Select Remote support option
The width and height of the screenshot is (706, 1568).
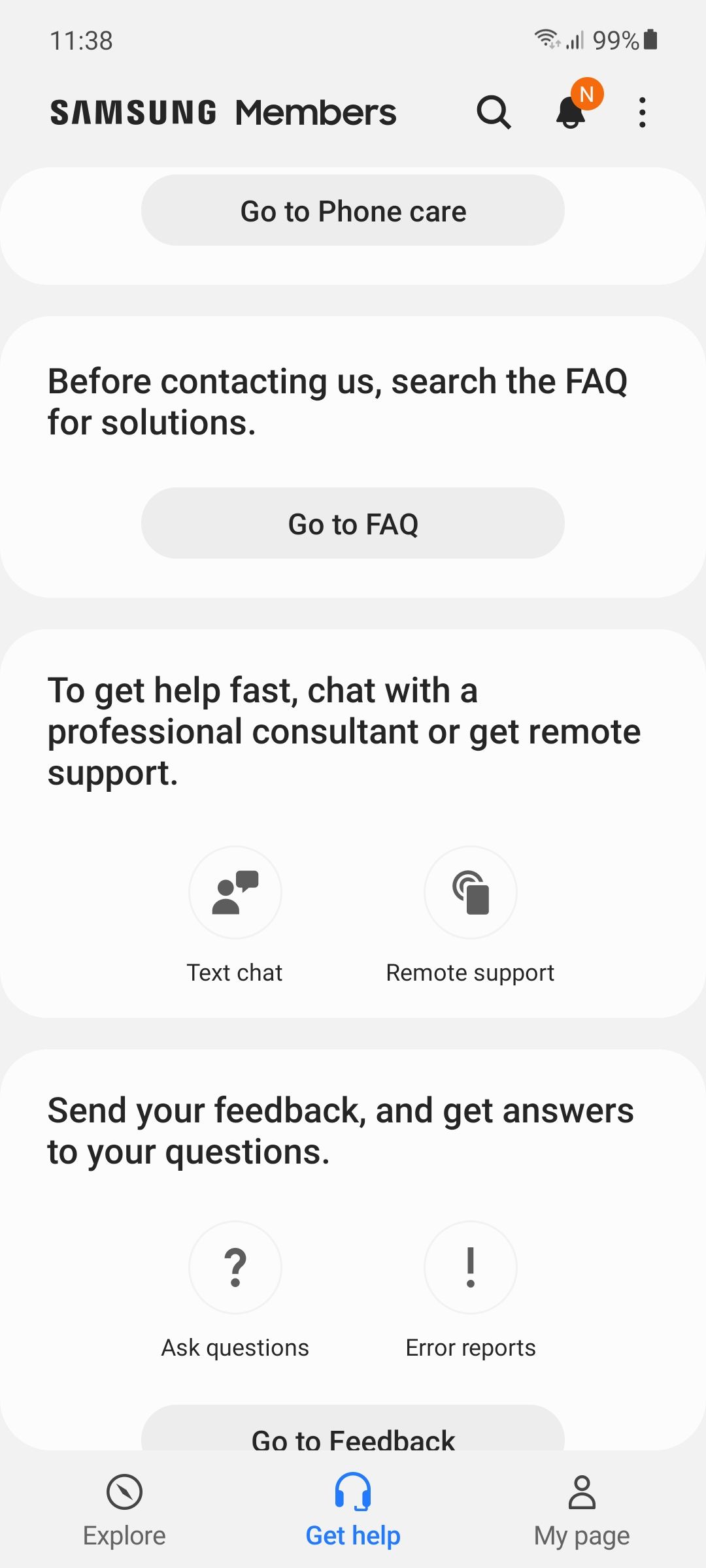[x=471, y=893]
